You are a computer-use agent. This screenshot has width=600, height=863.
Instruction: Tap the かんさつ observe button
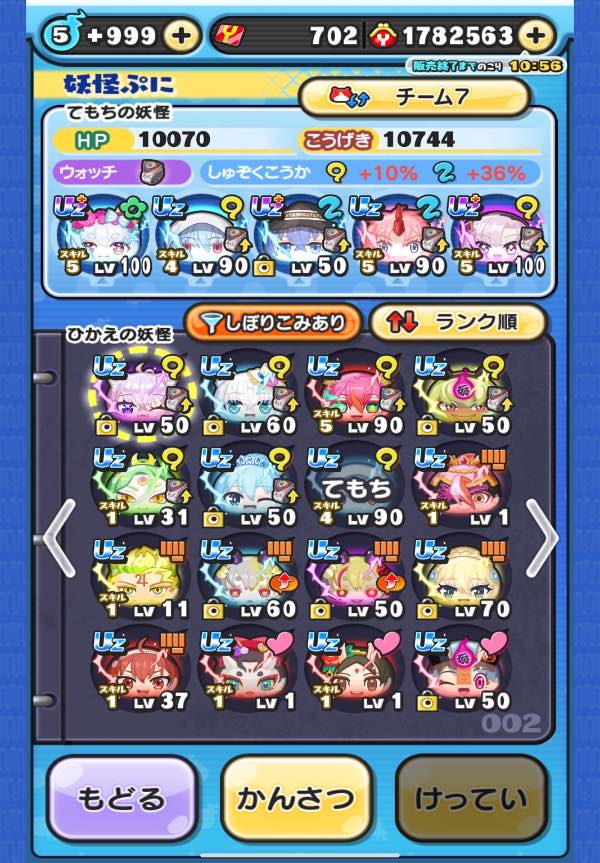point(296,798)
